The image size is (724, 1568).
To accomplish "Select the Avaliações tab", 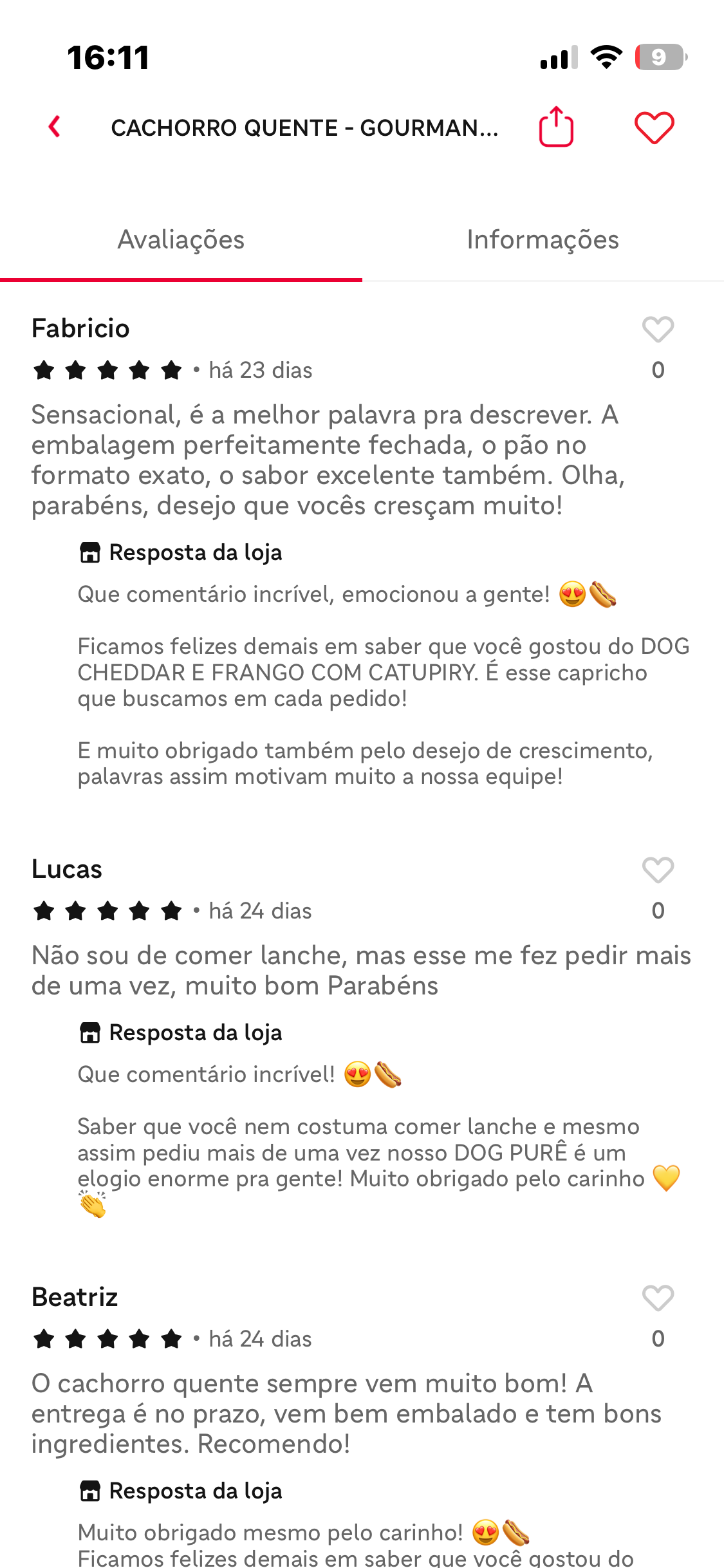I will (x=181, y=240).
